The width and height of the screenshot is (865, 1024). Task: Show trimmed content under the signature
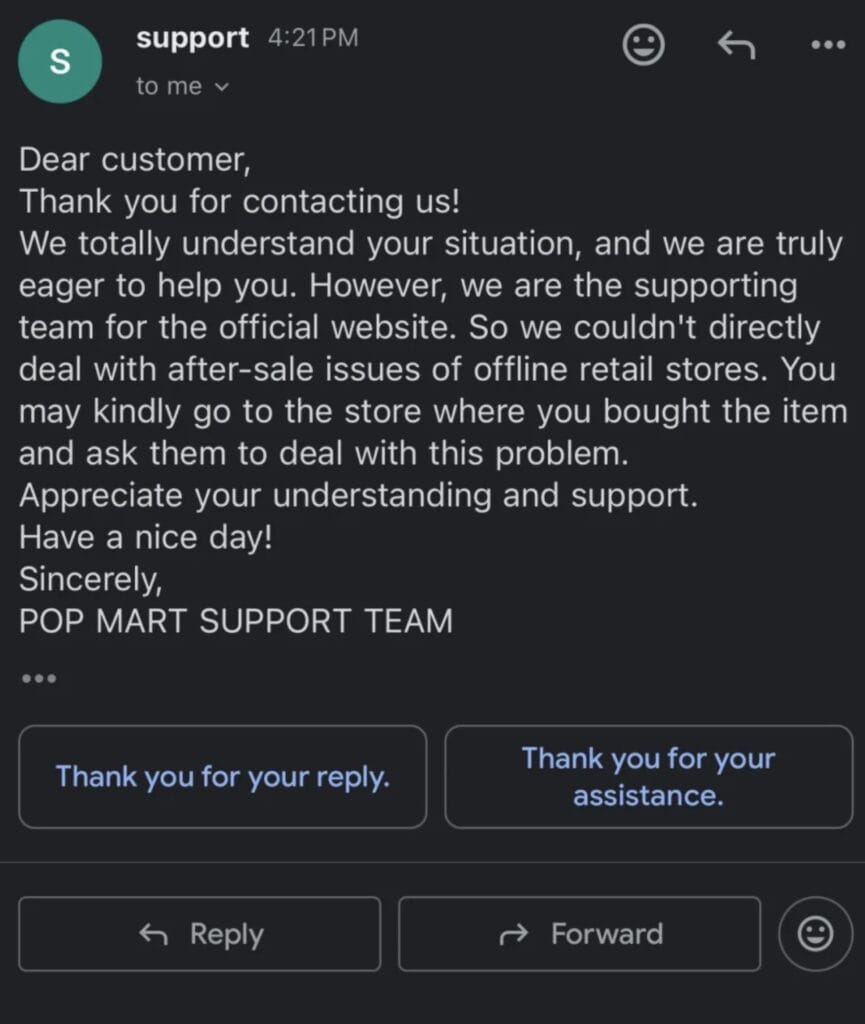coord(39,678)
